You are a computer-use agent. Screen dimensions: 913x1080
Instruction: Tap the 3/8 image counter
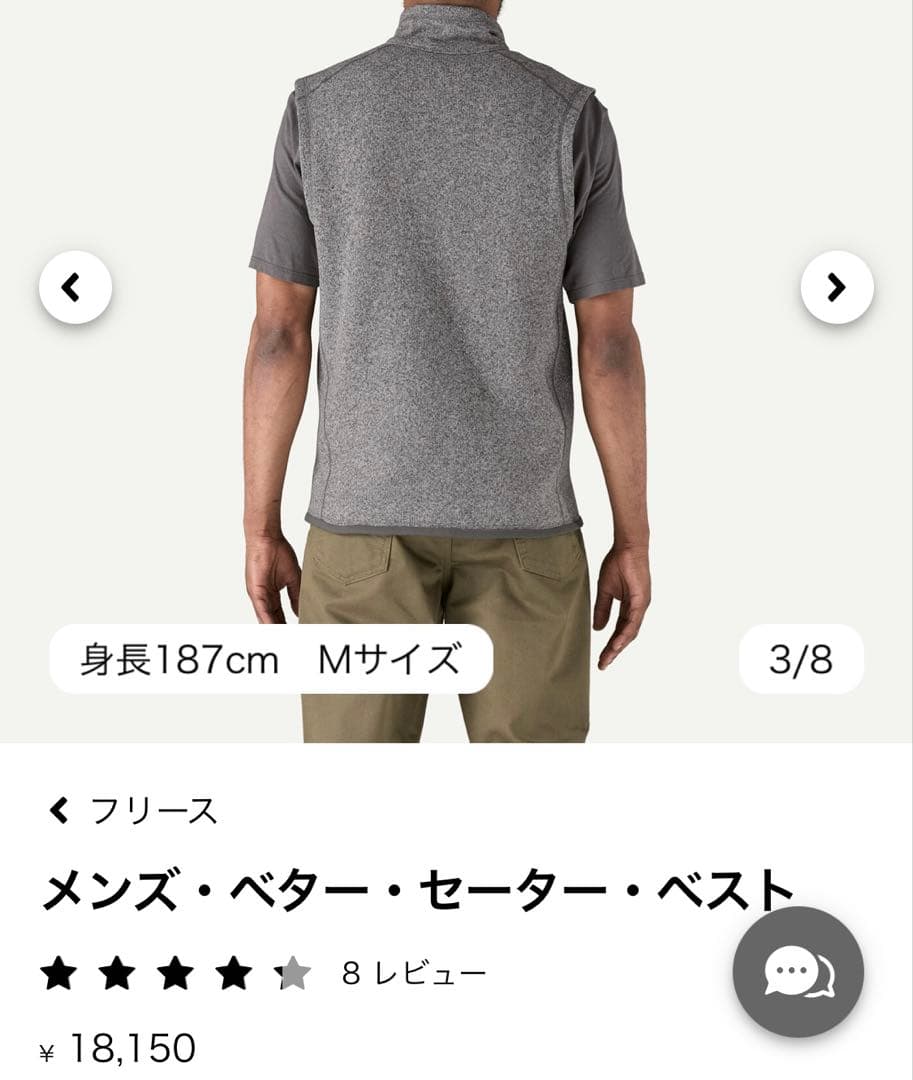click(800, 657)
